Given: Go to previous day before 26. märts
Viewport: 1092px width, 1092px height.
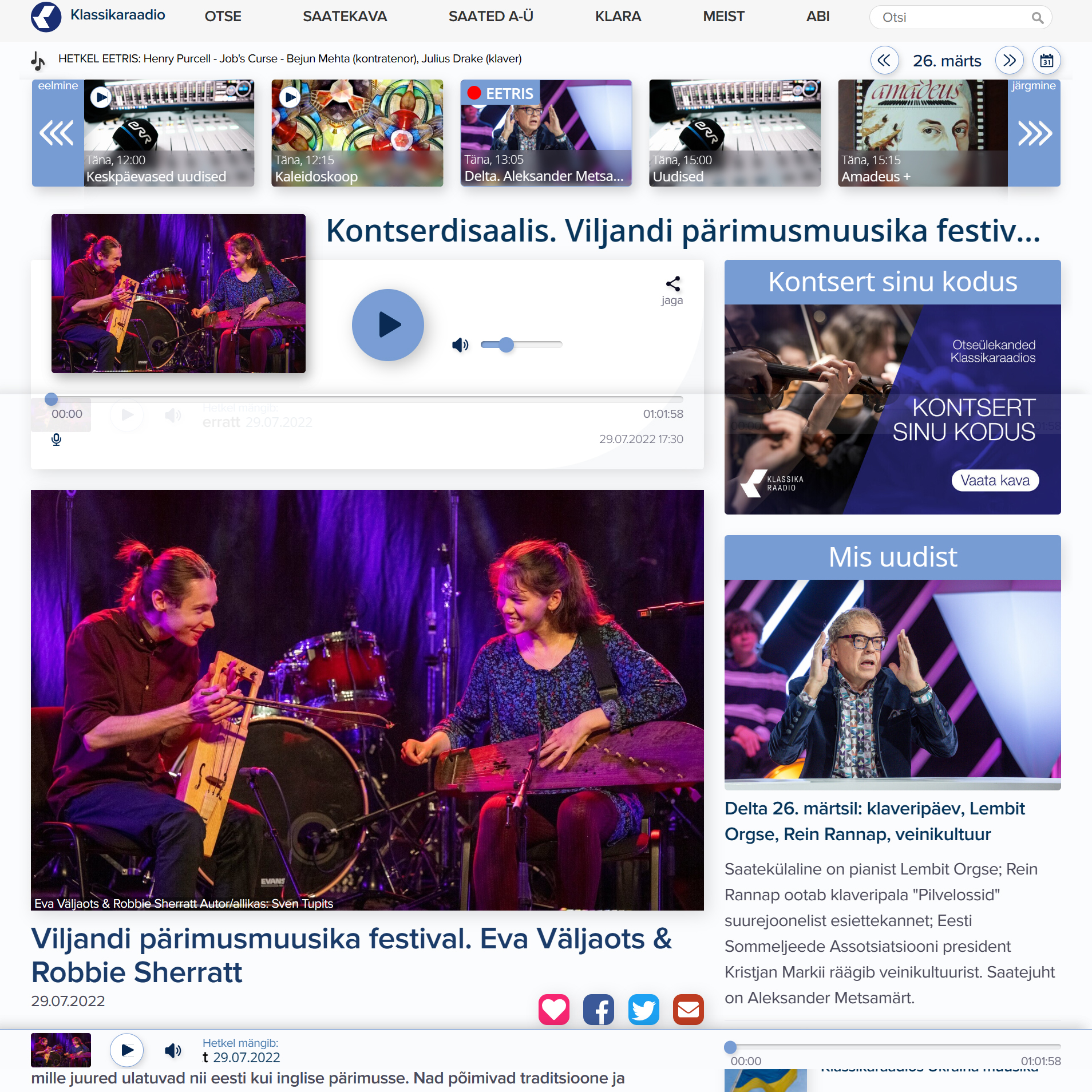Looking at the screenshot, I should (884, 61).
